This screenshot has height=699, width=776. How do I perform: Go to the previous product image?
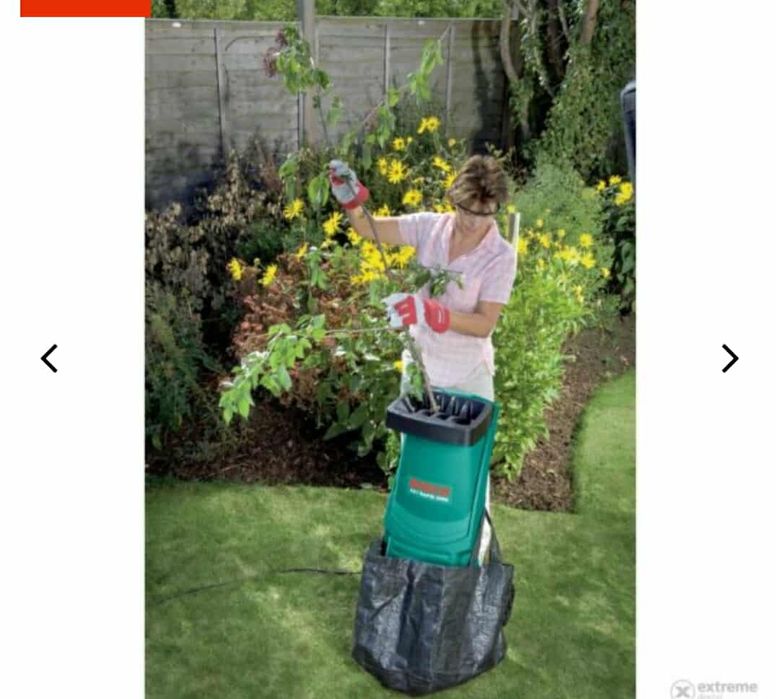point(49,358)
